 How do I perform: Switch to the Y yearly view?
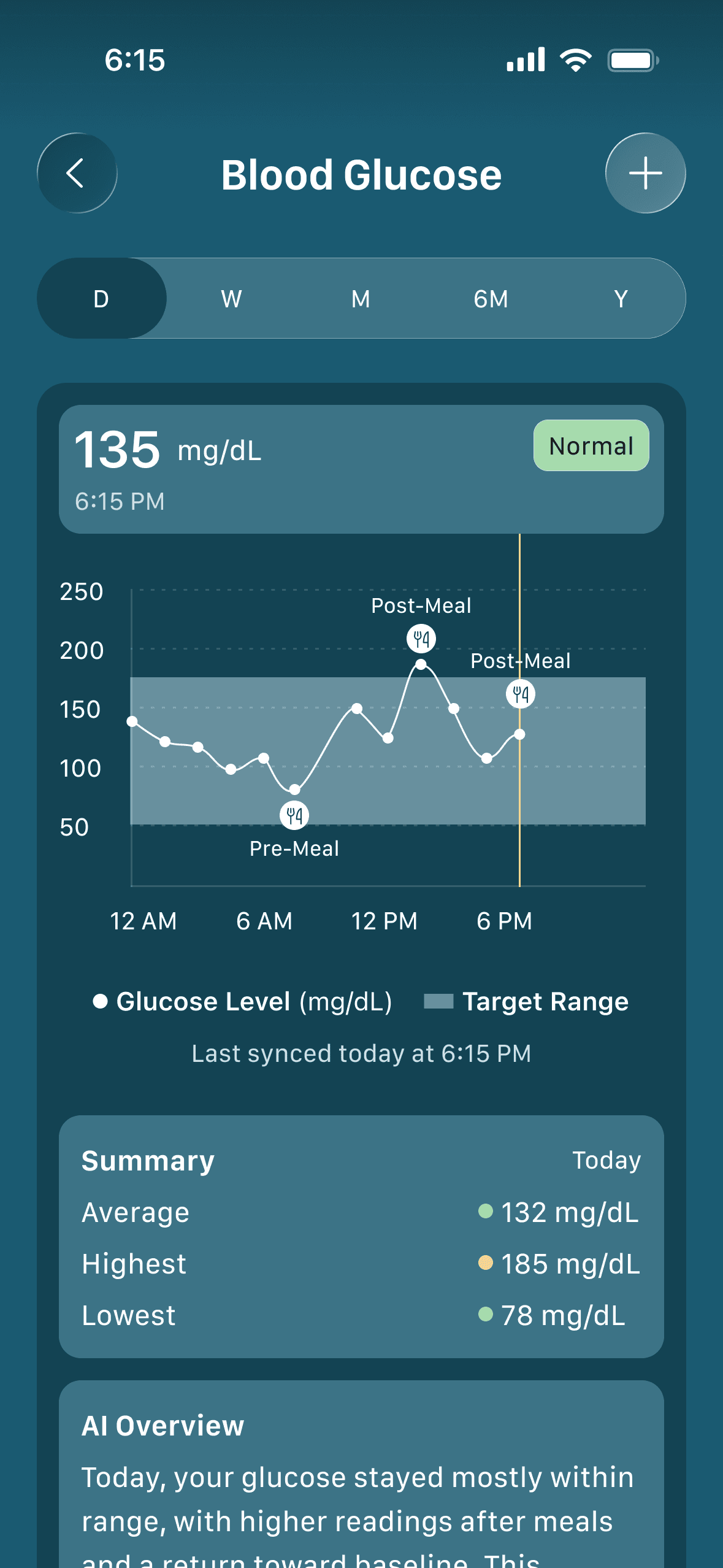pos(621,299)
